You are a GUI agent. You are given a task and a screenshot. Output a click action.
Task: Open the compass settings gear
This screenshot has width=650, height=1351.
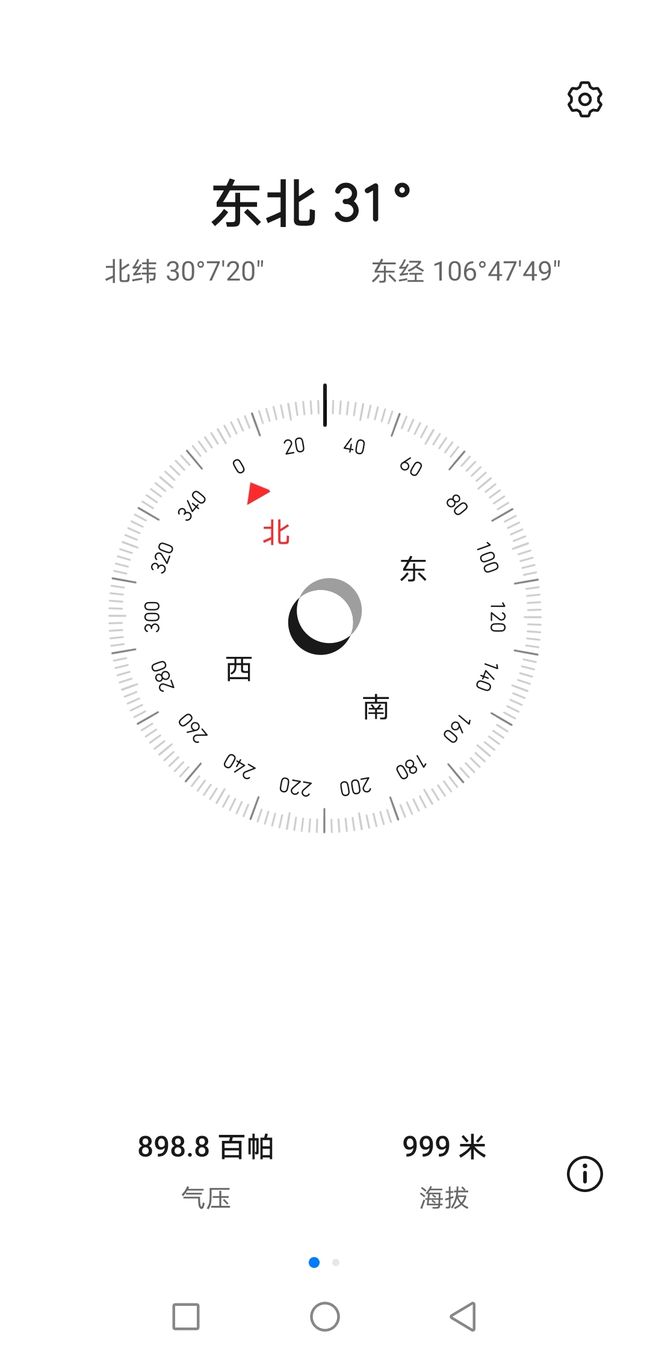[585, 99]
